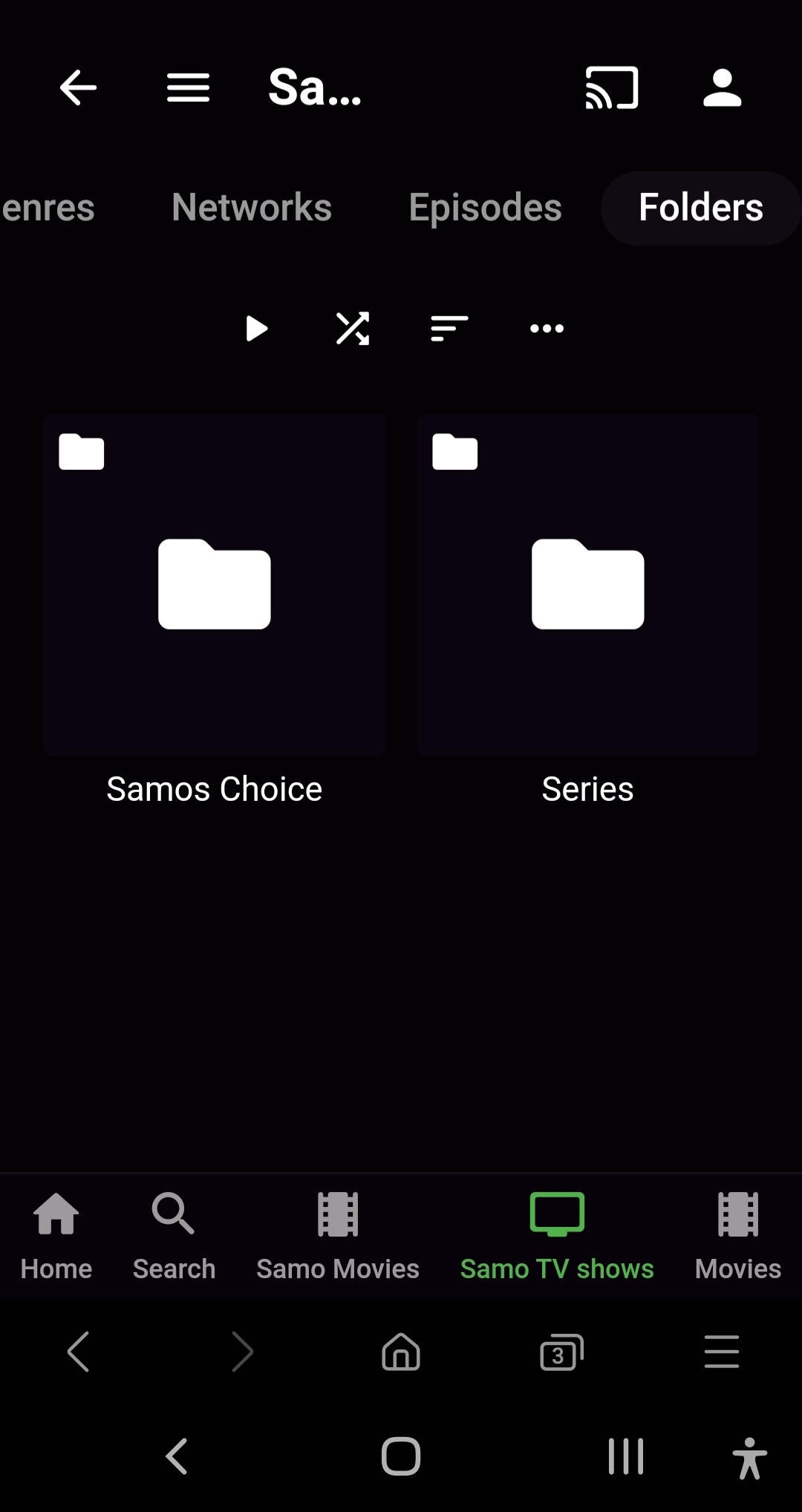Open the Series folder

[x=587, y=585]
